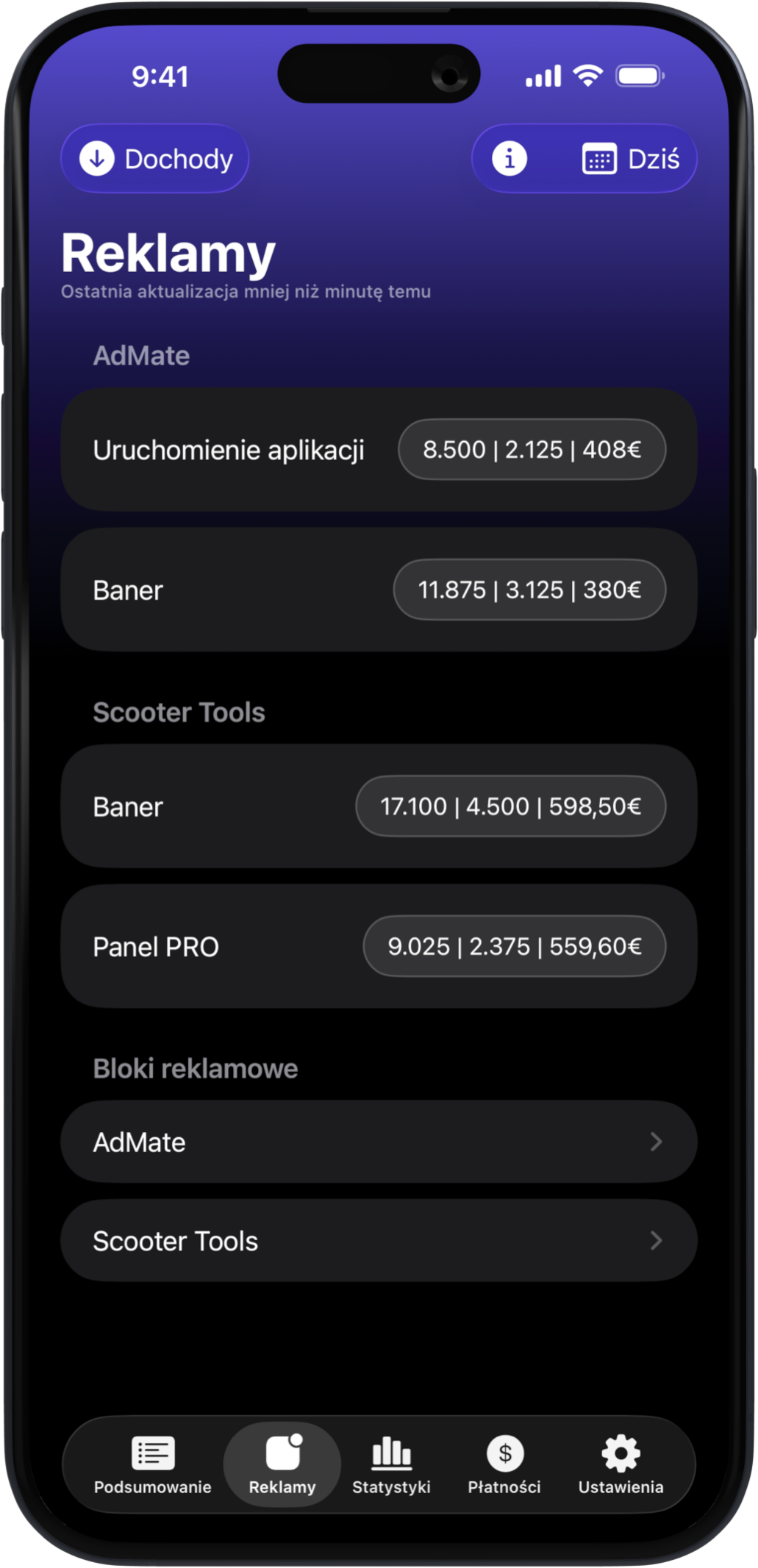The width and height of the screenshot is (758, 1568).
Task: Open the Ustawienia tab
Action: 621,1465
